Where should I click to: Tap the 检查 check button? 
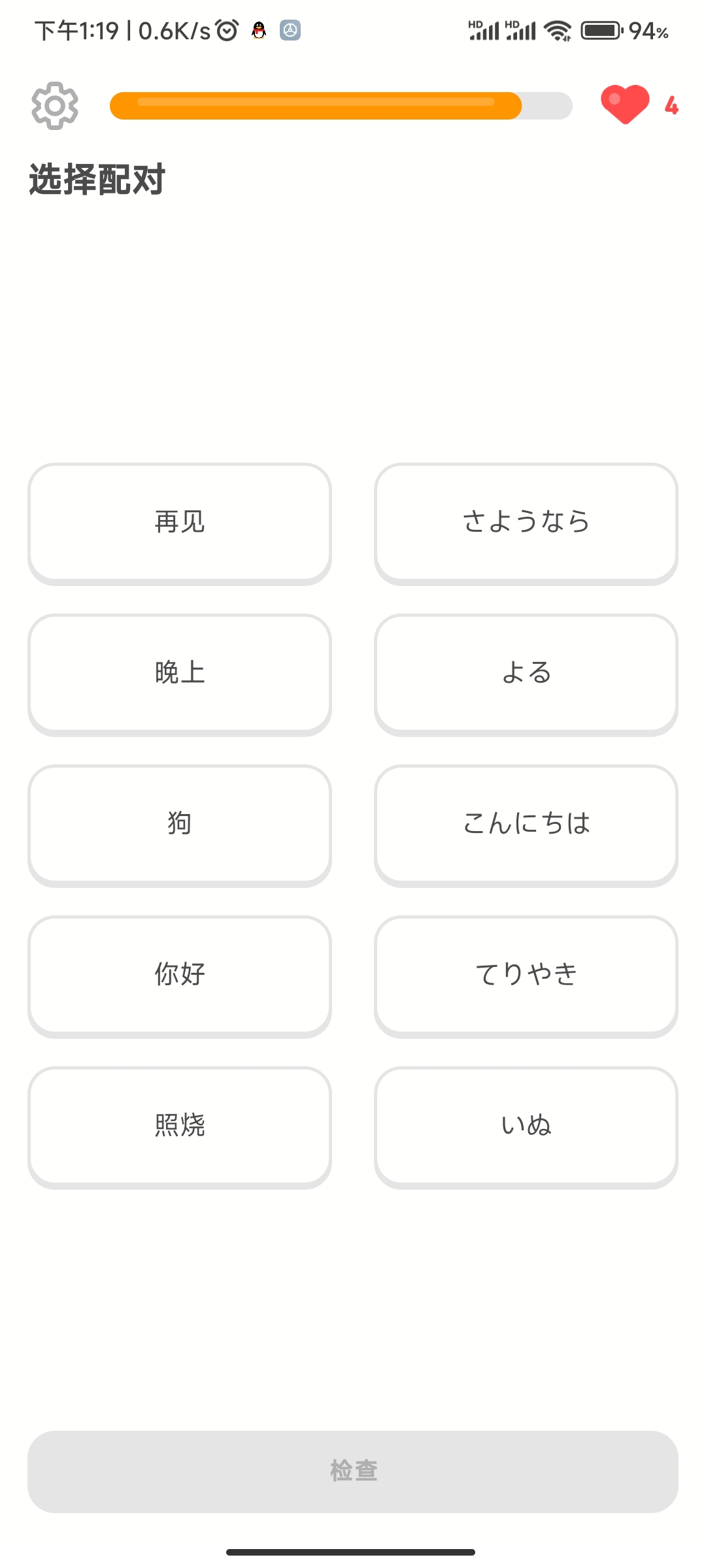click(353, 1471)
